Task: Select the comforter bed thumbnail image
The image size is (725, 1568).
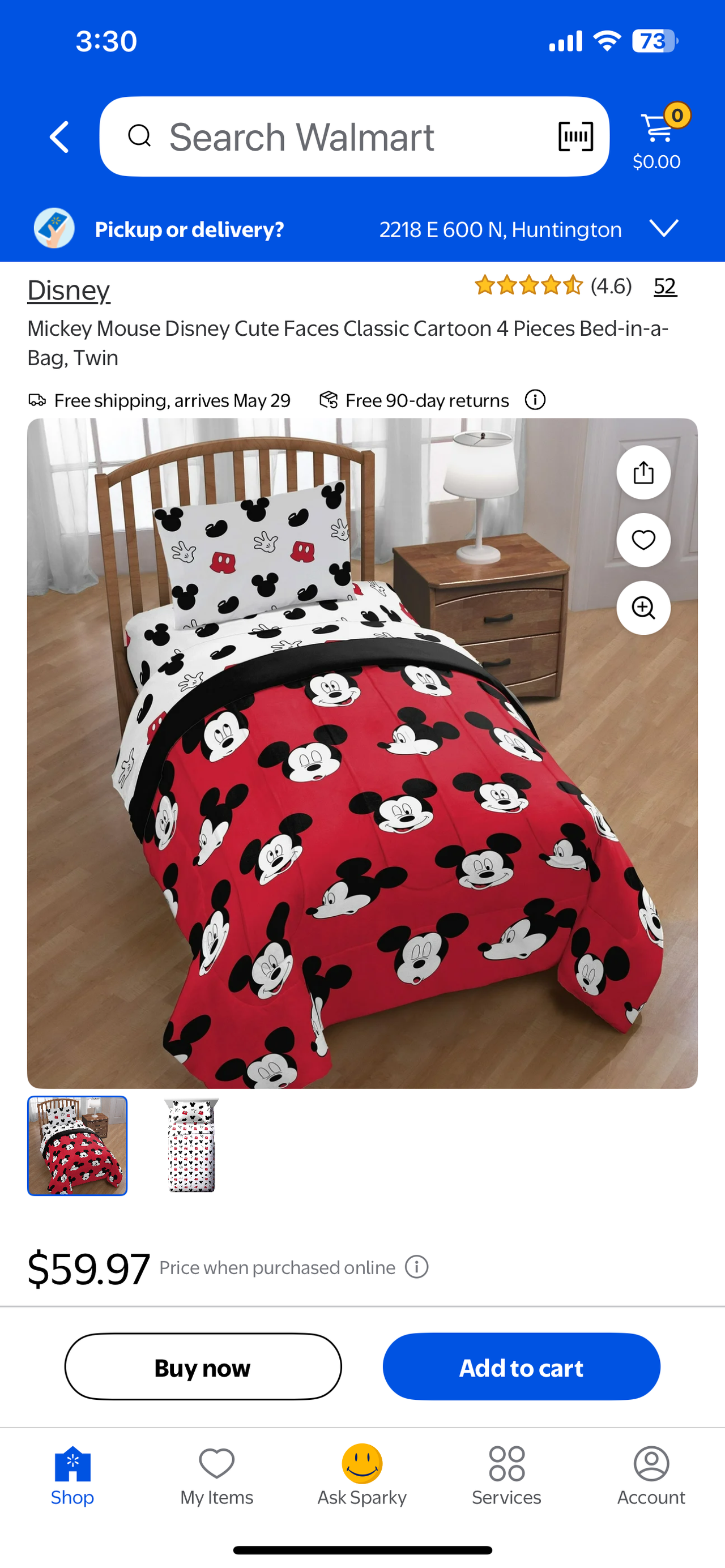Action: (77, 1146)
